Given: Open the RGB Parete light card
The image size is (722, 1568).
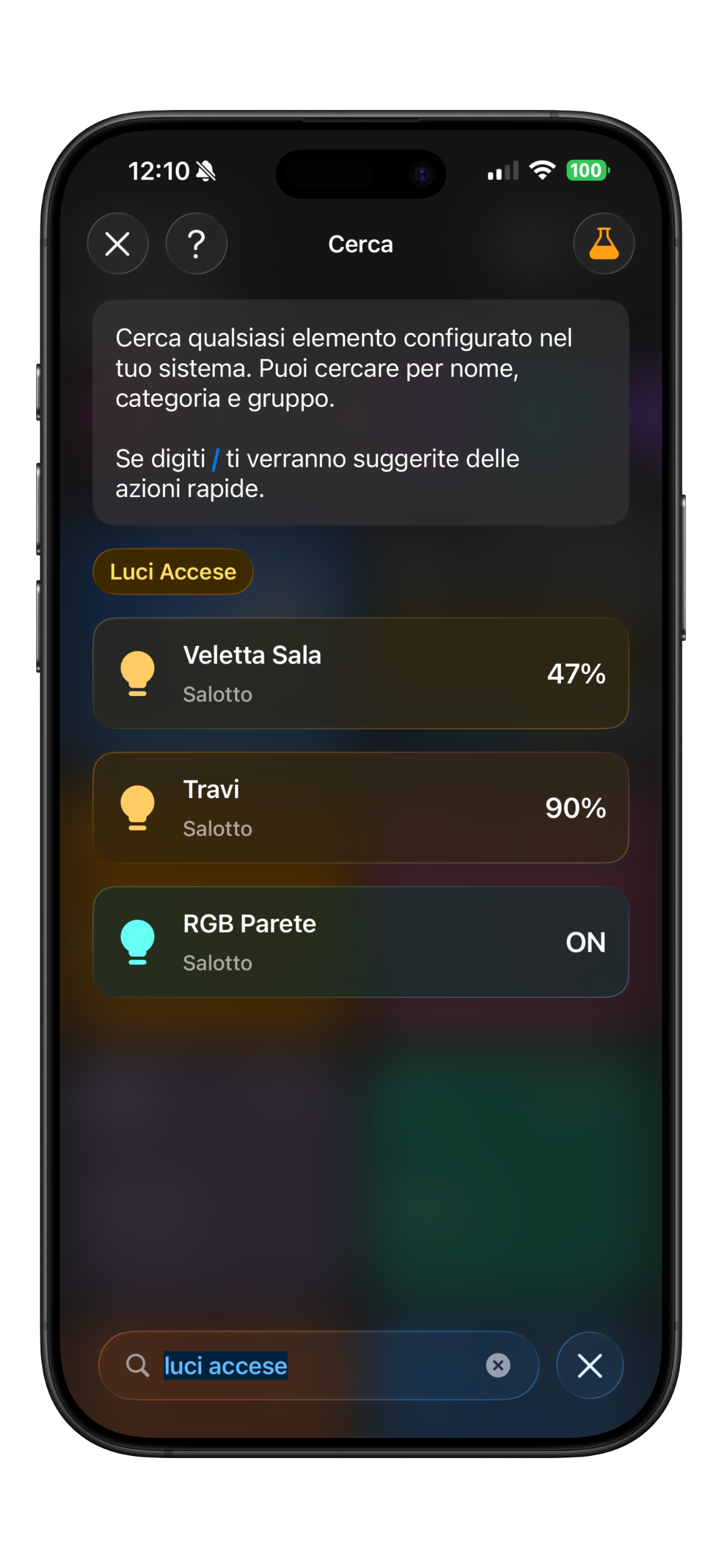Looking at the screenshot, I should point(360,941).
